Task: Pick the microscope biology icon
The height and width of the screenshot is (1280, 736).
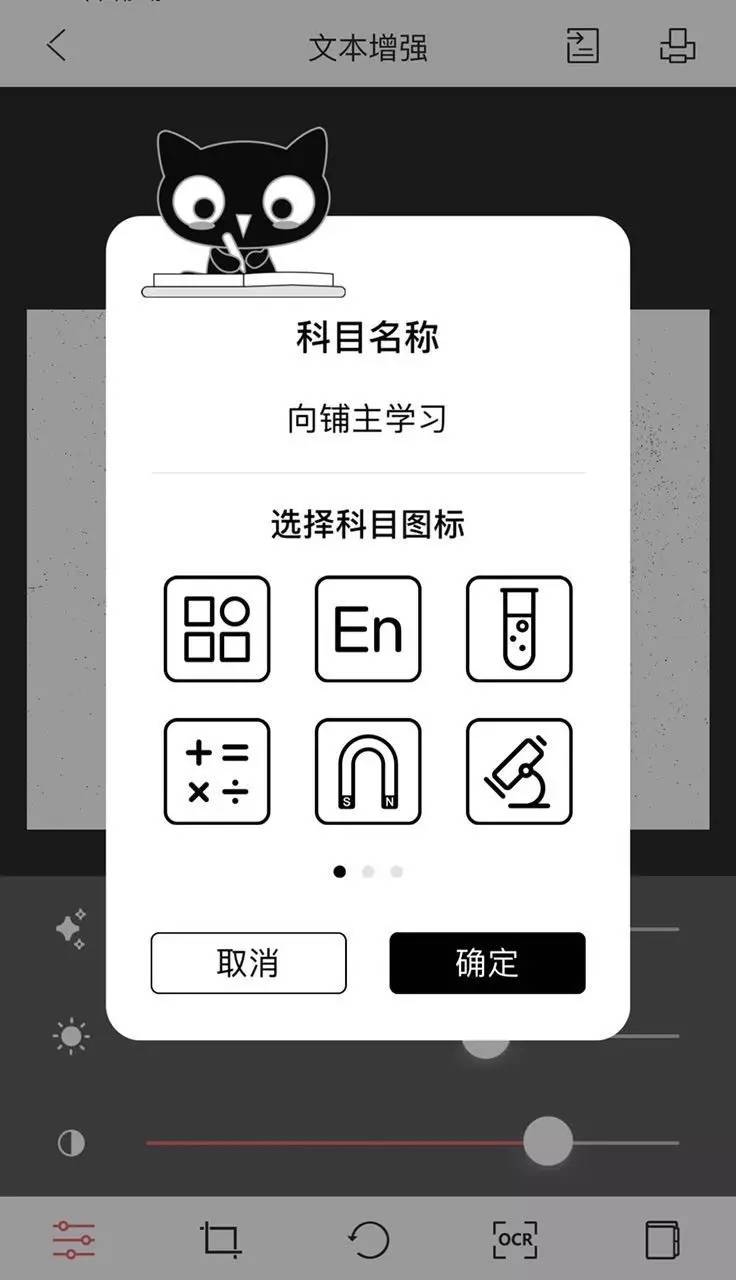Action: (519, 771)
